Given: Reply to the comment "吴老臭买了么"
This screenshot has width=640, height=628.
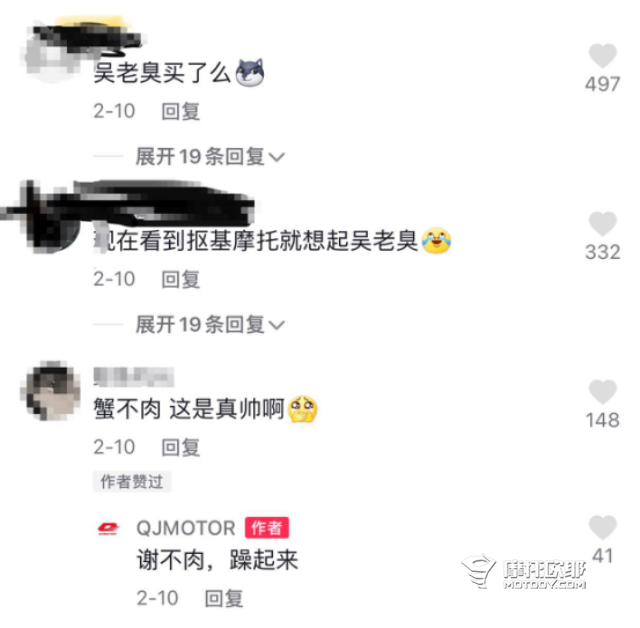Looking at the screenshot, I should point(181,111).
